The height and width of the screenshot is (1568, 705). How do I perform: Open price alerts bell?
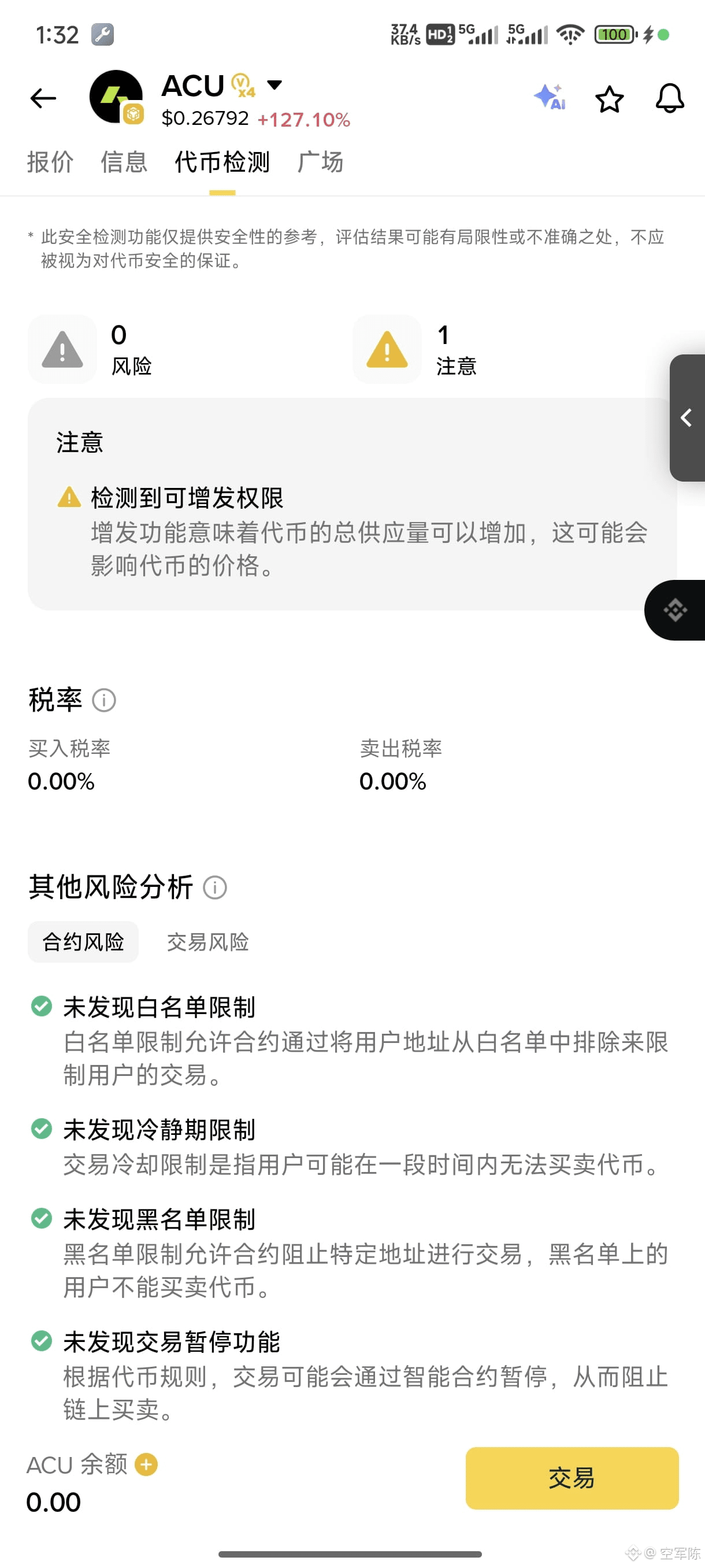tap(669, 99)
